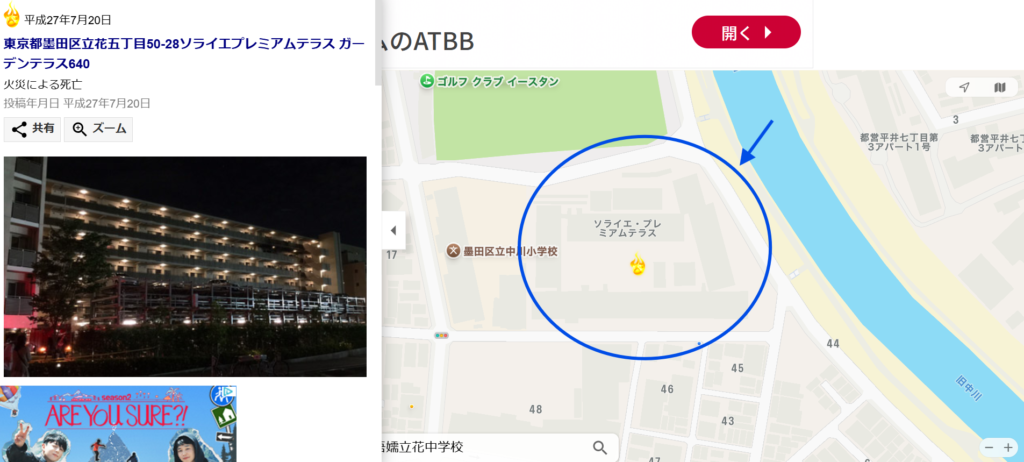Zoom out the map with the minus button

988,447
